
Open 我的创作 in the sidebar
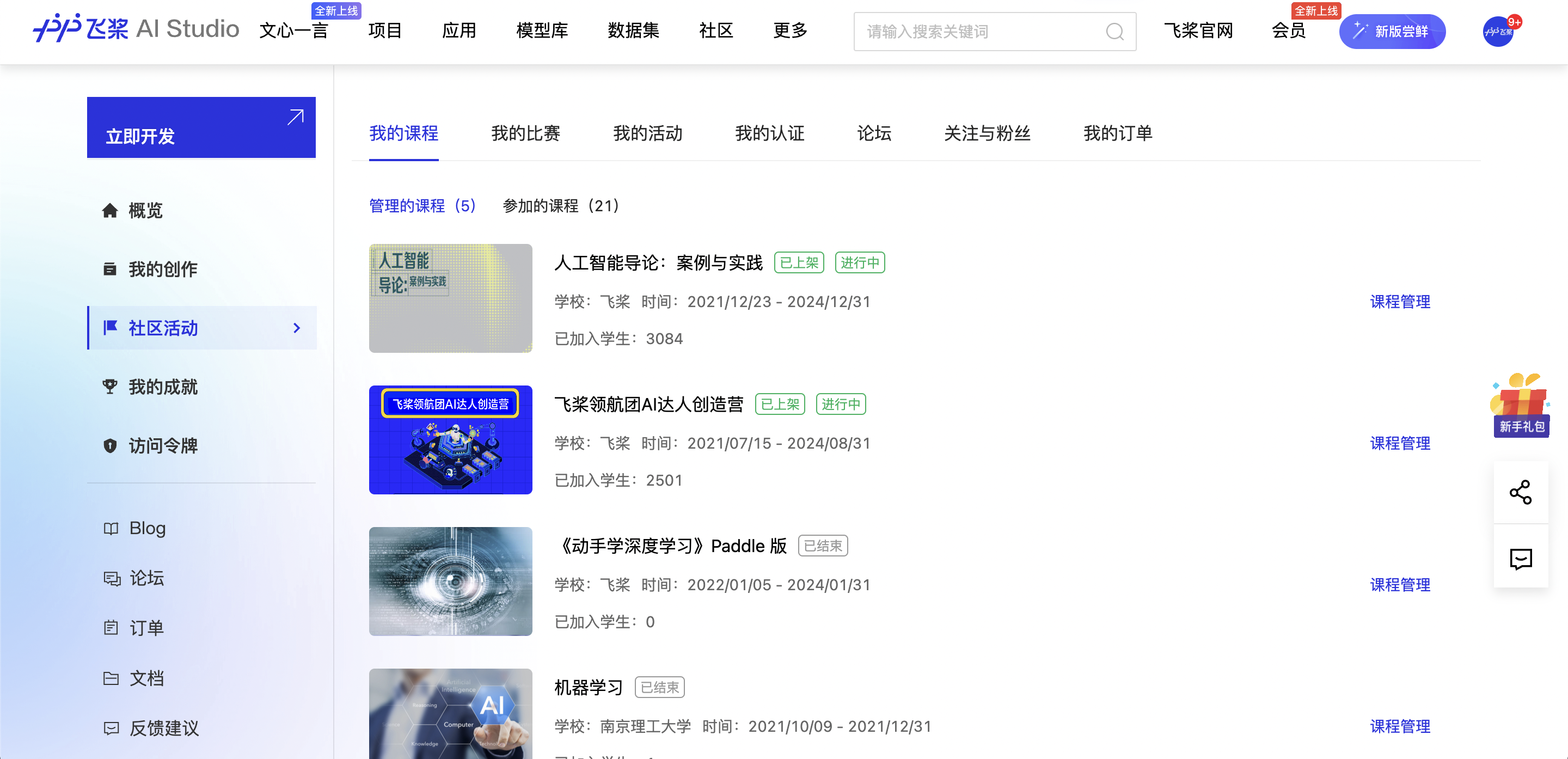(x=163, y=269)
